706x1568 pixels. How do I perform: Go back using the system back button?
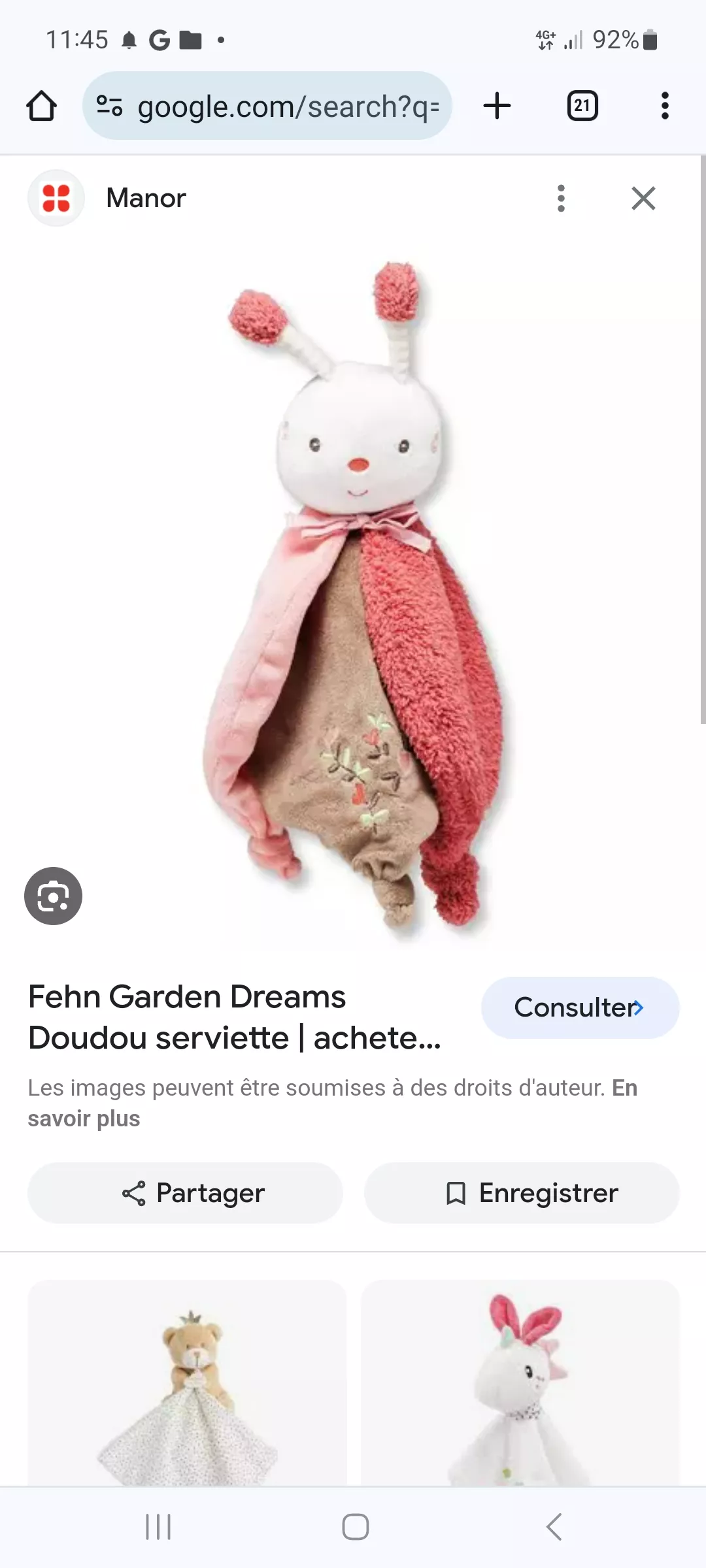(x=554, y=1527)
